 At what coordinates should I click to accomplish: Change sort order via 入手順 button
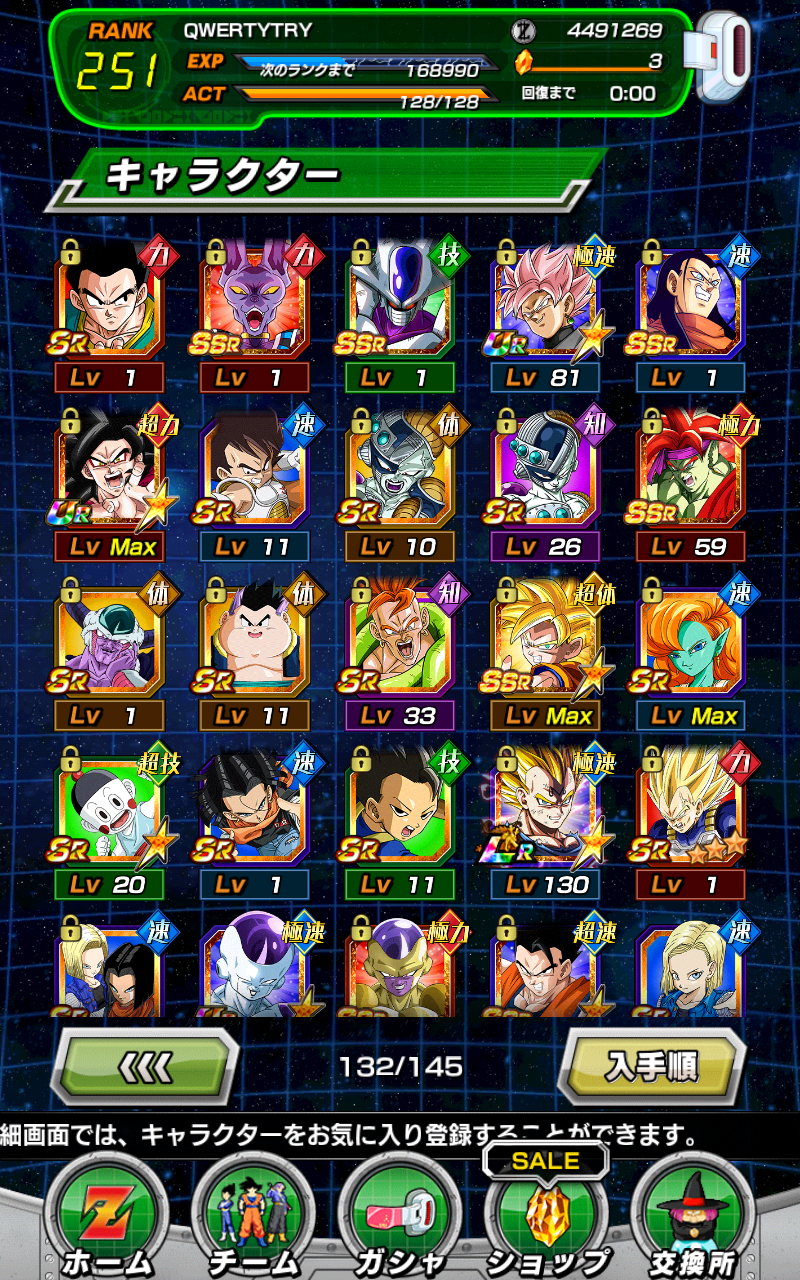651,1067
